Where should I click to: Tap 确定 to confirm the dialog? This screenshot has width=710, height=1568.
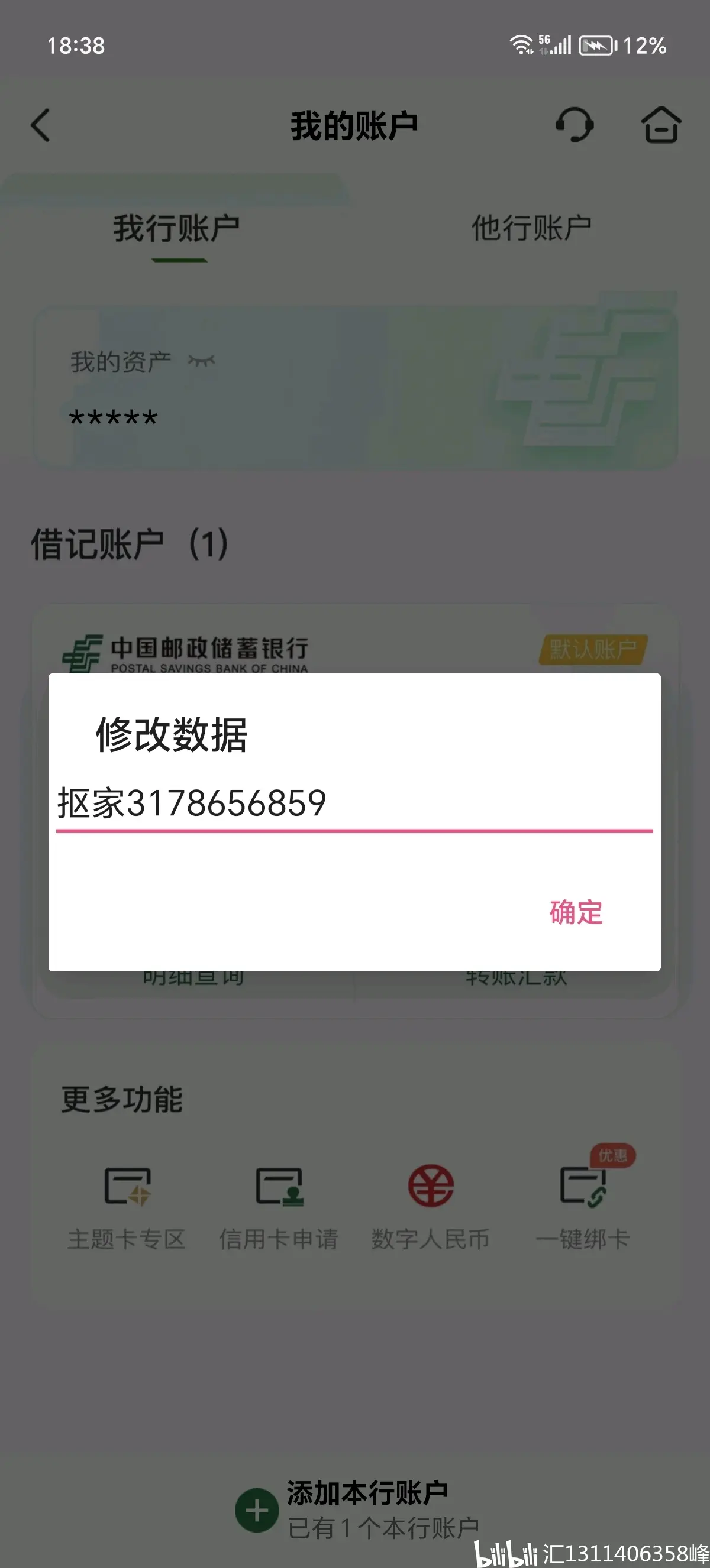[576, 912]
